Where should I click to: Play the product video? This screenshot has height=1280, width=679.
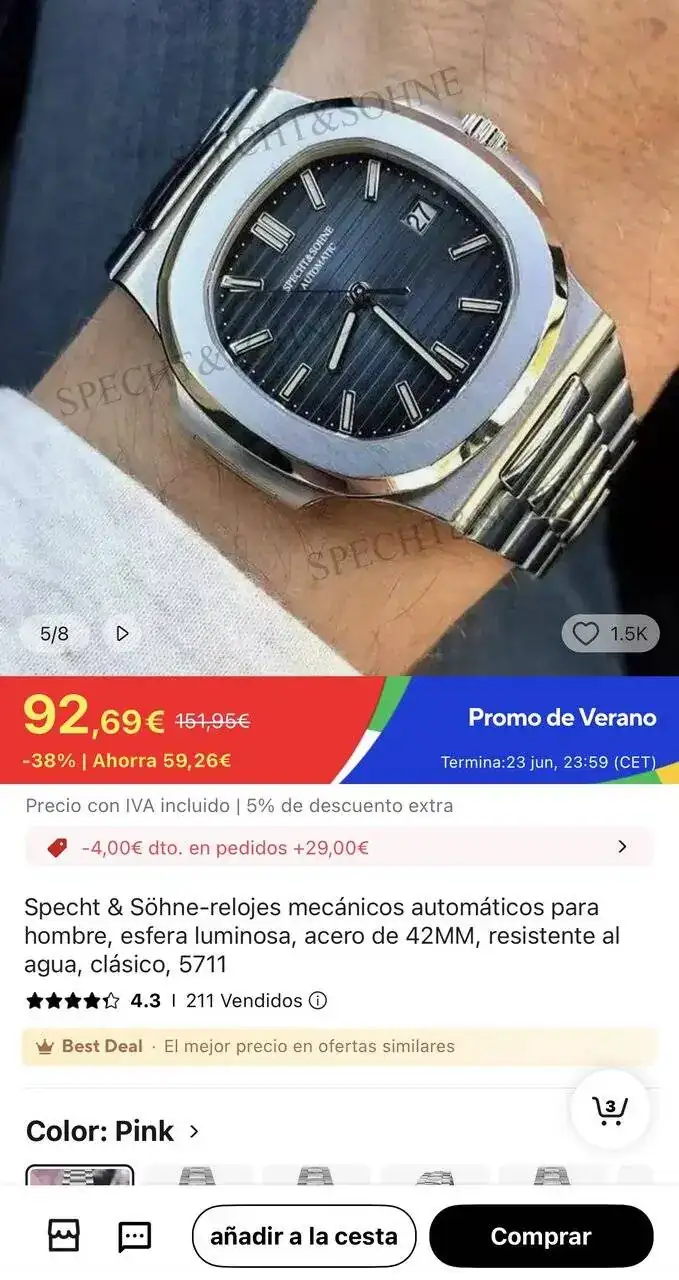coord(122,633)
